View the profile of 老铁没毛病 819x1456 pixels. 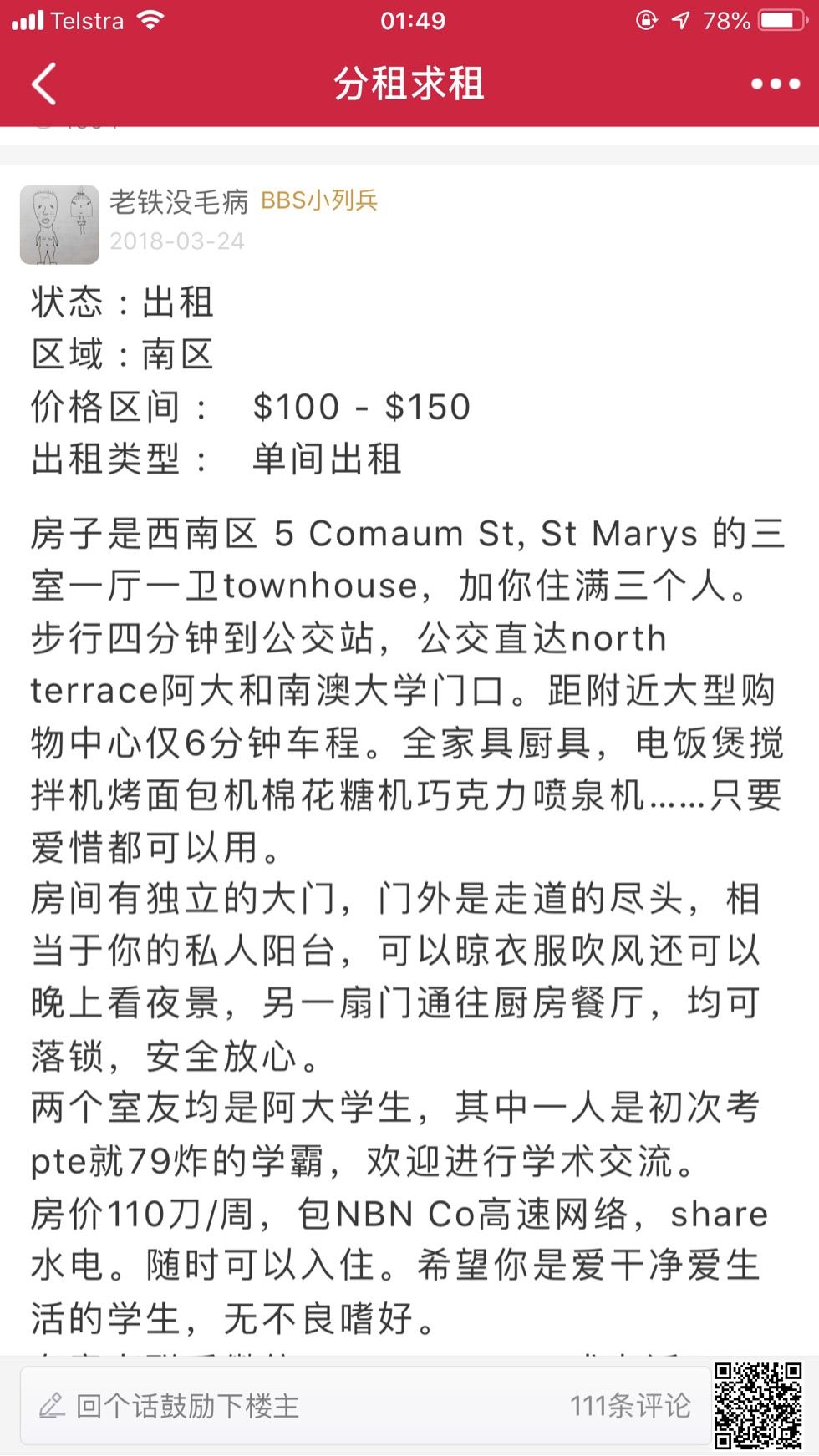[179, 201]
